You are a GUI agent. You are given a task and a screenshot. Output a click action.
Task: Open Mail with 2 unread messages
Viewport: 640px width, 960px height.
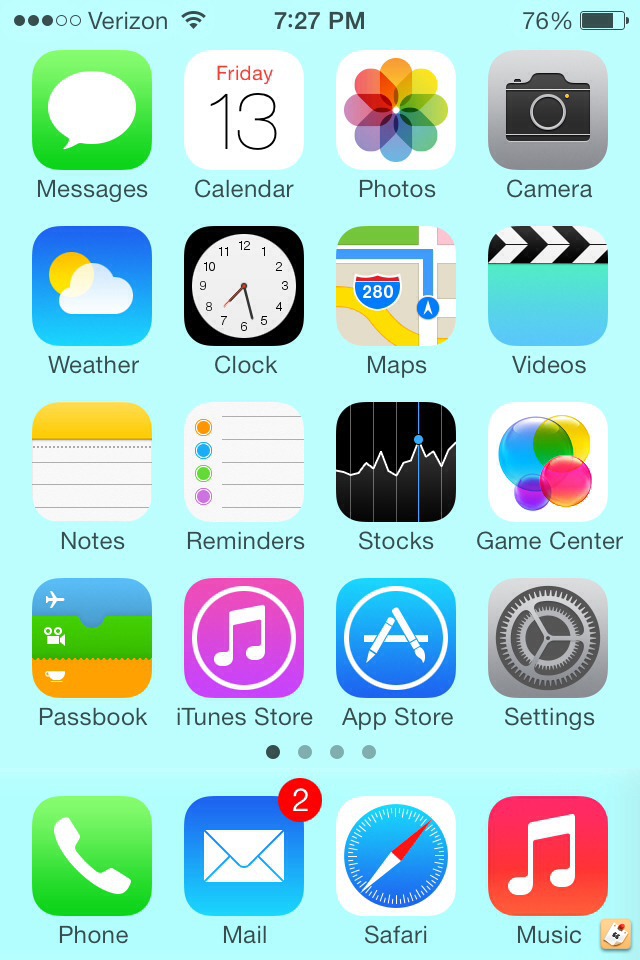(x=244, y=856)
